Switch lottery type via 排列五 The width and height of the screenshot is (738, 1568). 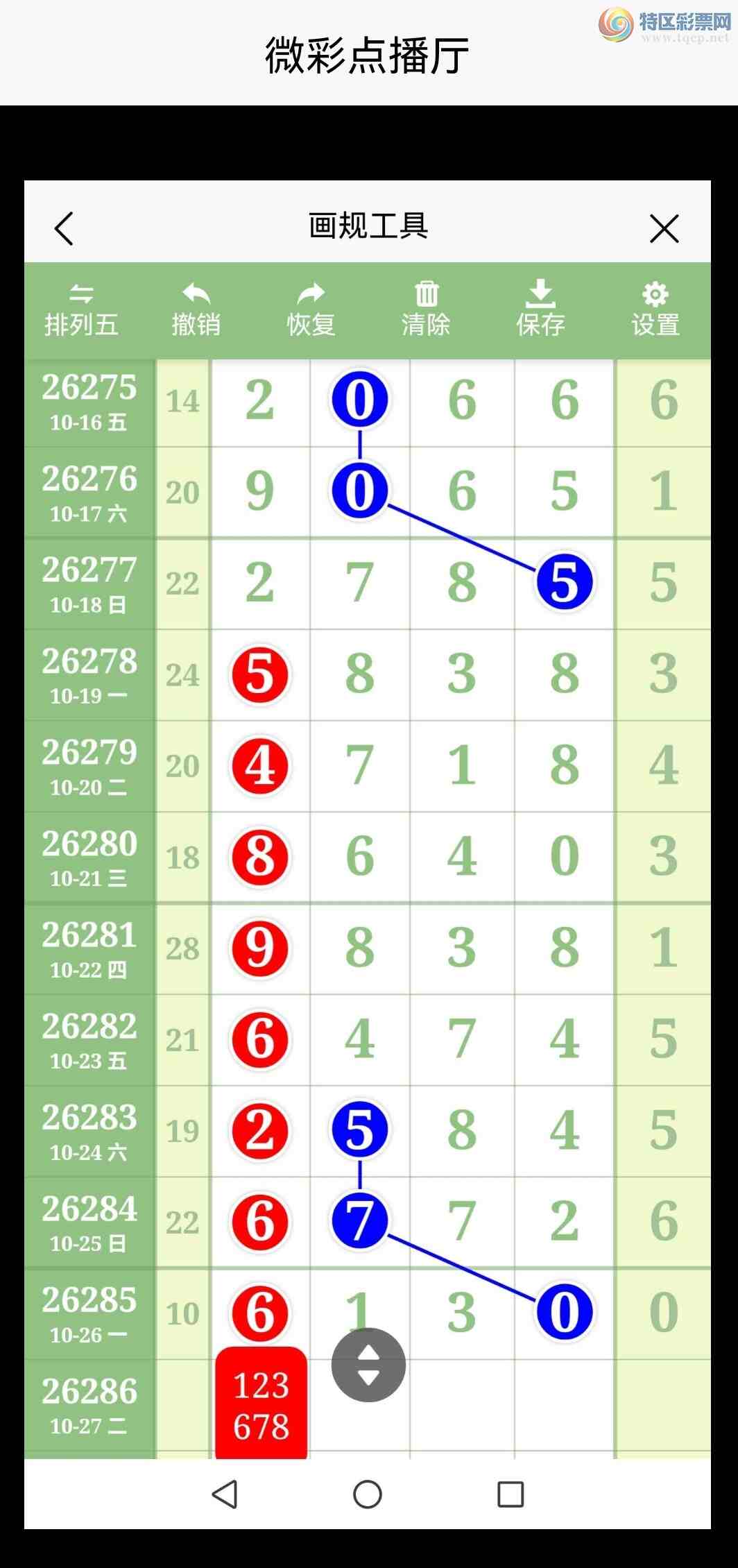coord(81,310)
